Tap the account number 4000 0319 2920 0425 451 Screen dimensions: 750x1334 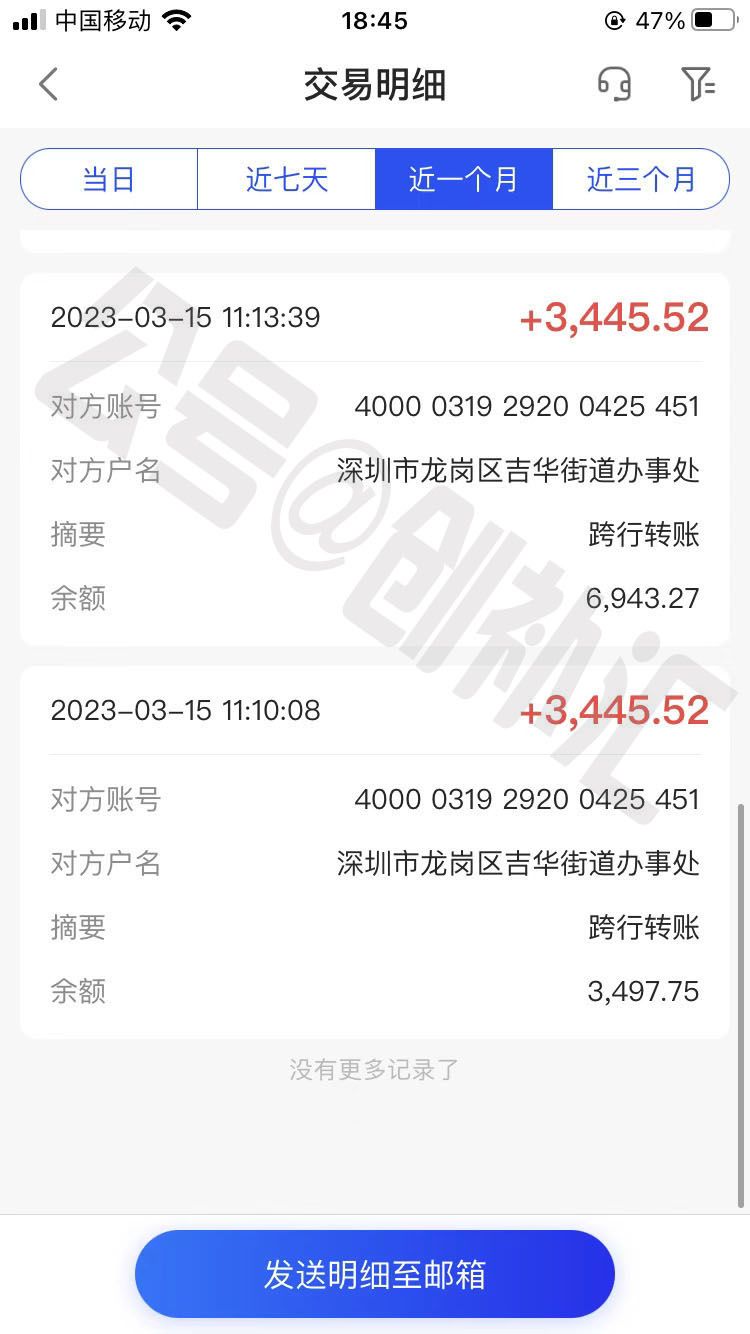527,406
